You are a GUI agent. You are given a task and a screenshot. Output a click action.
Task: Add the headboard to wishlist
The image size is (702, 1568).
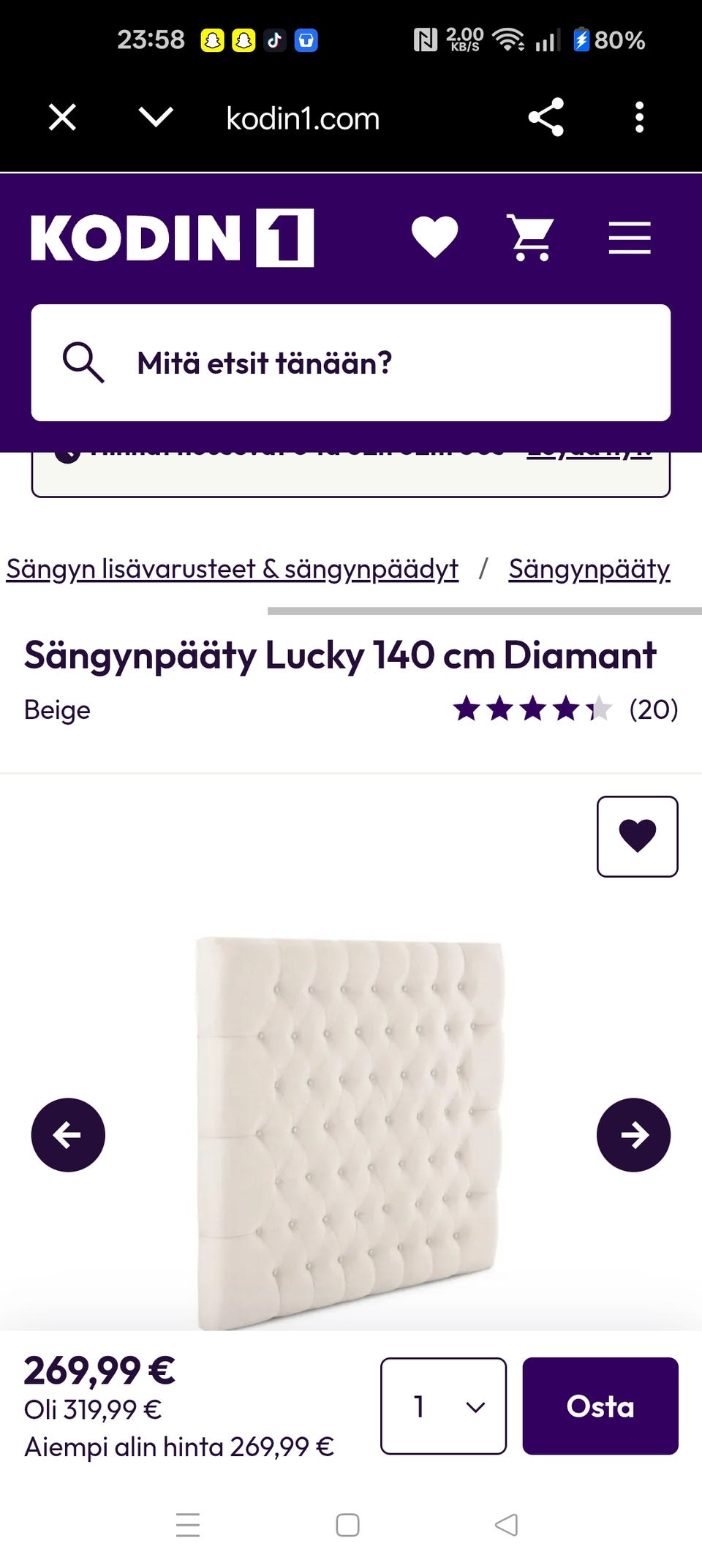[638, 837]
